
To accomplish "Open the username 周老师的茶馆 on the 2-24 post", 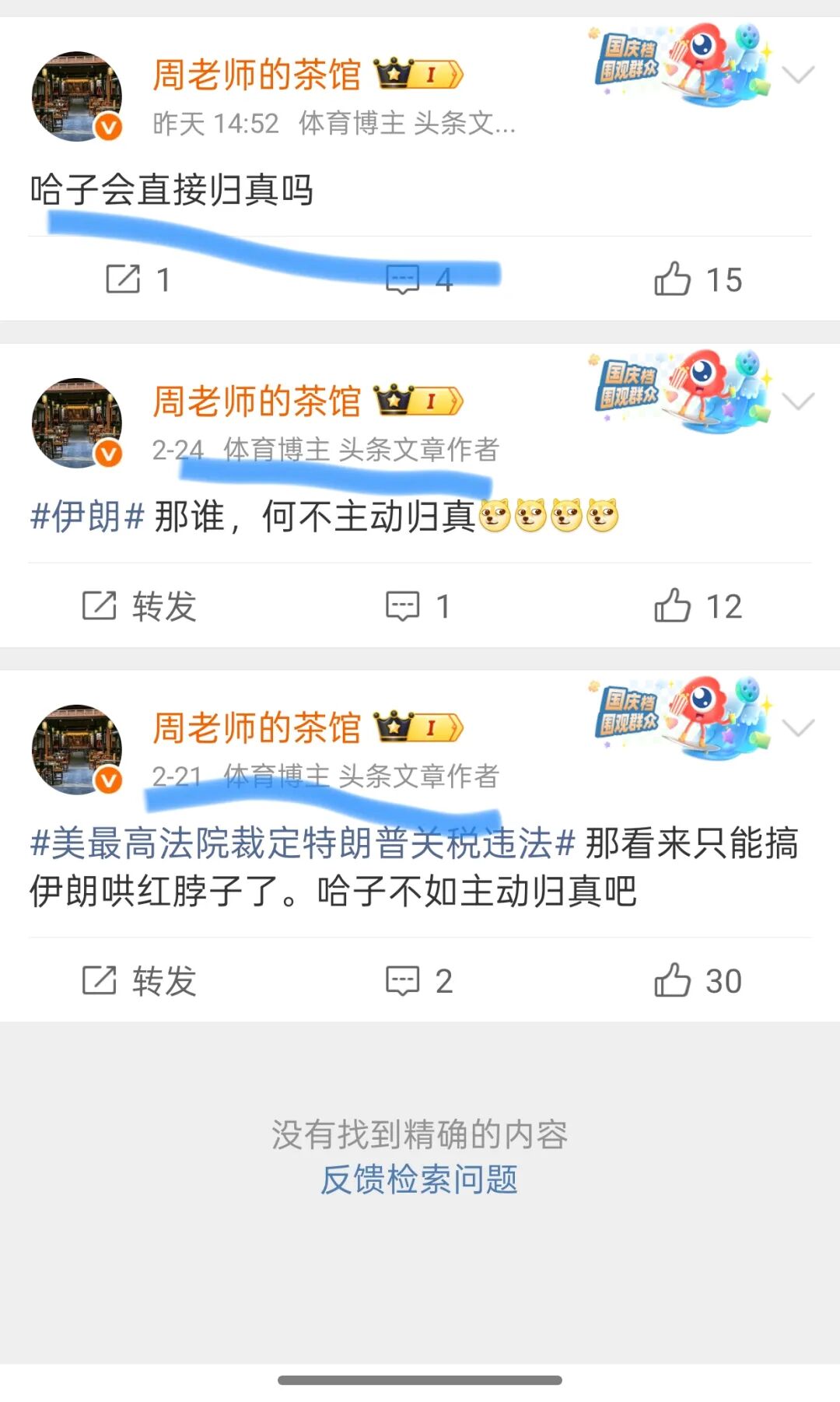I will click(256, 401).
